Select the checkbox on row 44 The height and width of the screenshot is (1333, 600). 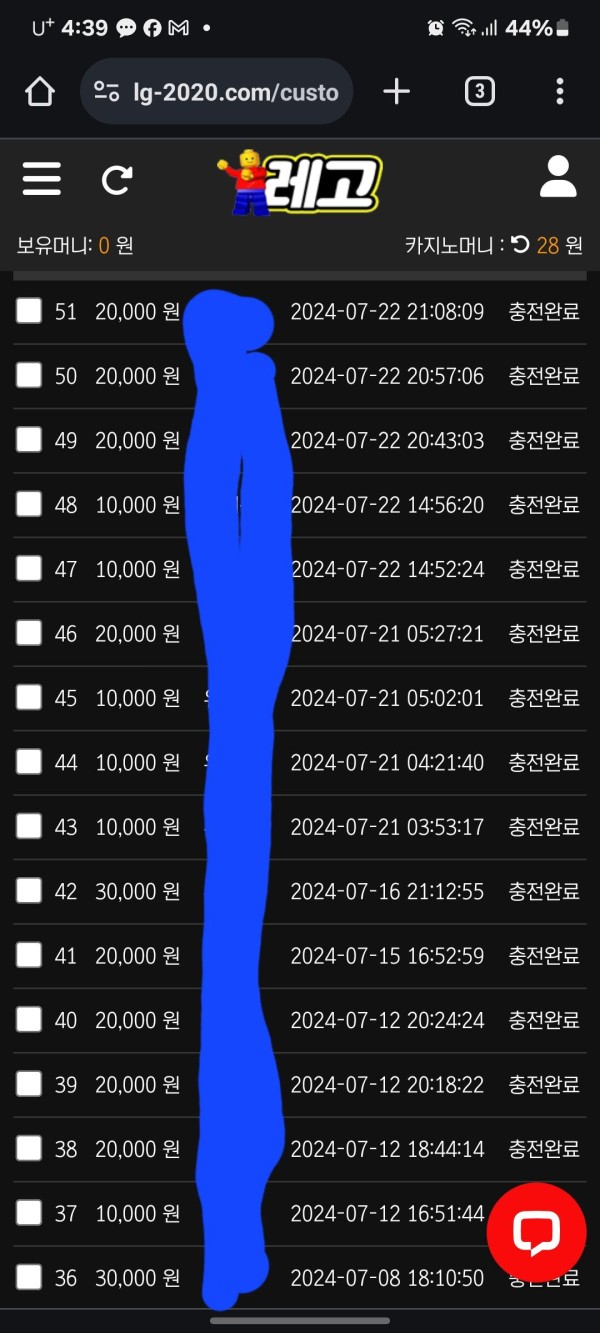pyautogui.click(x=29, y=762)
